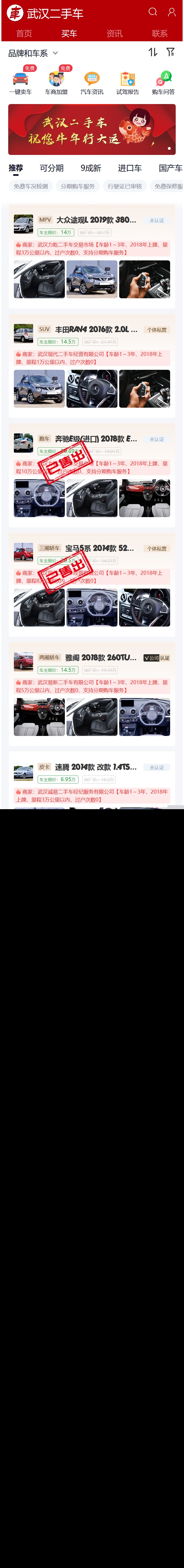Select the 联系 tab
Image resolution: width=184 pixels, height=1568 pixels.
(x=160, y=33)
